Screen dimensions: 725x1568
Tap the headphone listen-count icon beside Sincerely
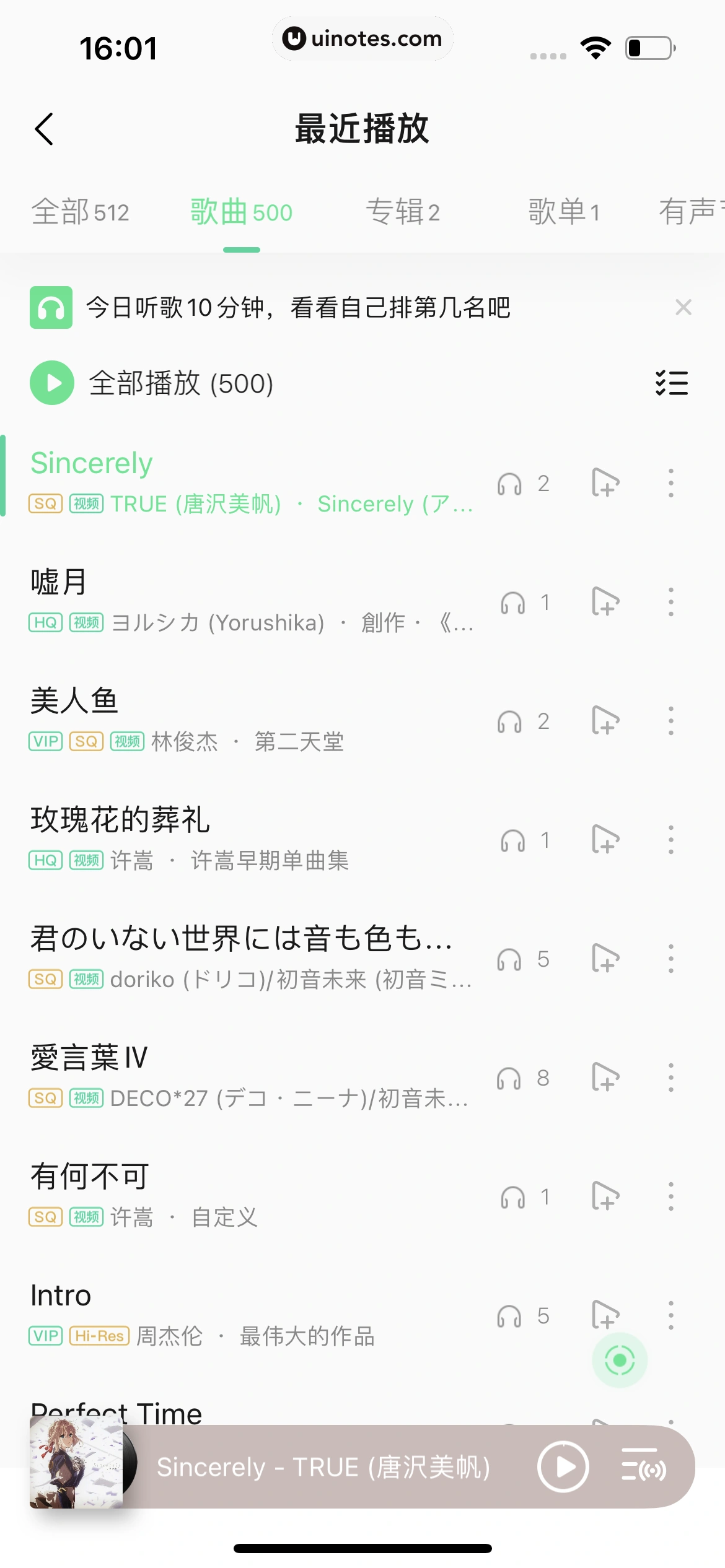(x=510, y=484)
